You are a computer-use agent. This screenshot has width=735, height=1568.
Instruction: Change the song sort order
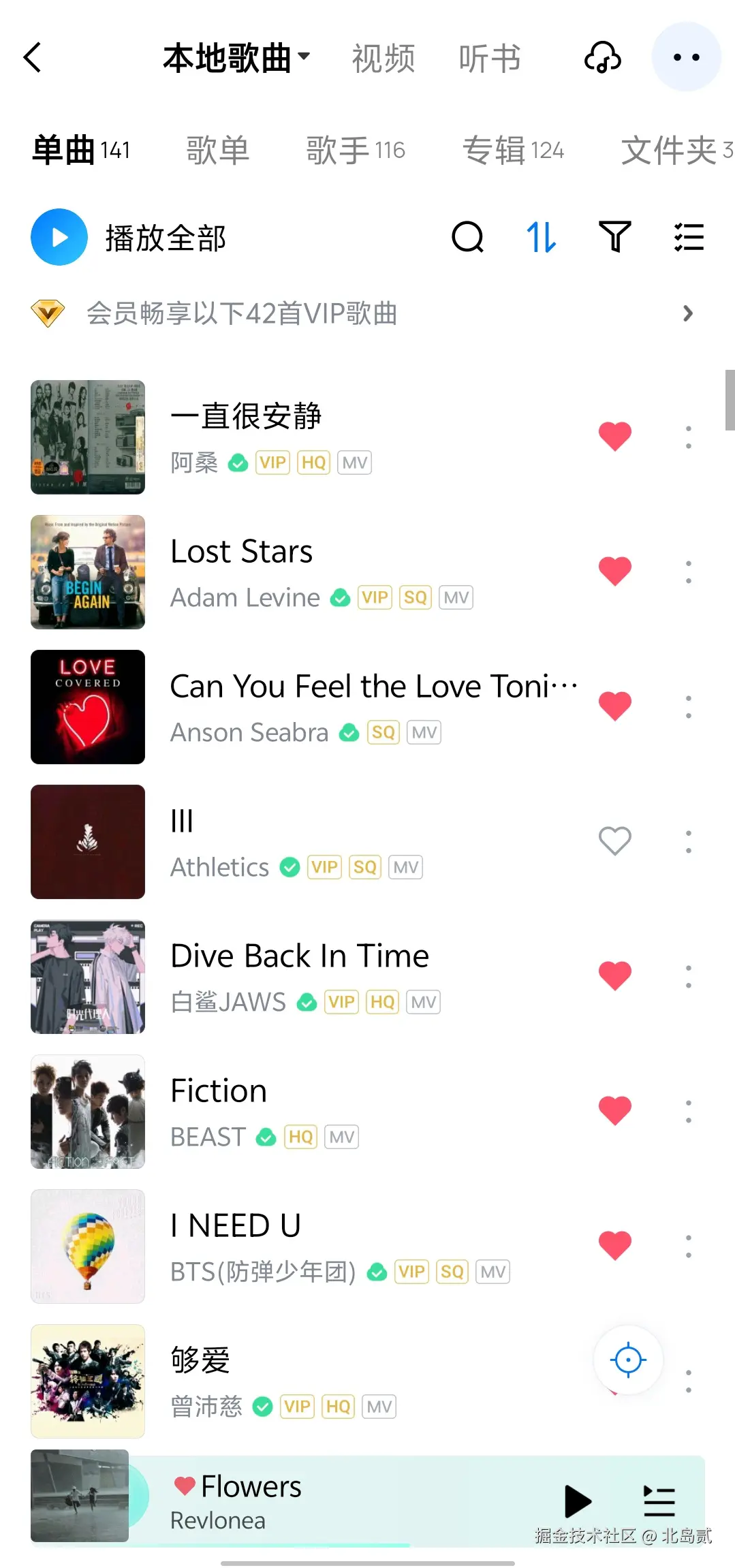pos(542,237)
